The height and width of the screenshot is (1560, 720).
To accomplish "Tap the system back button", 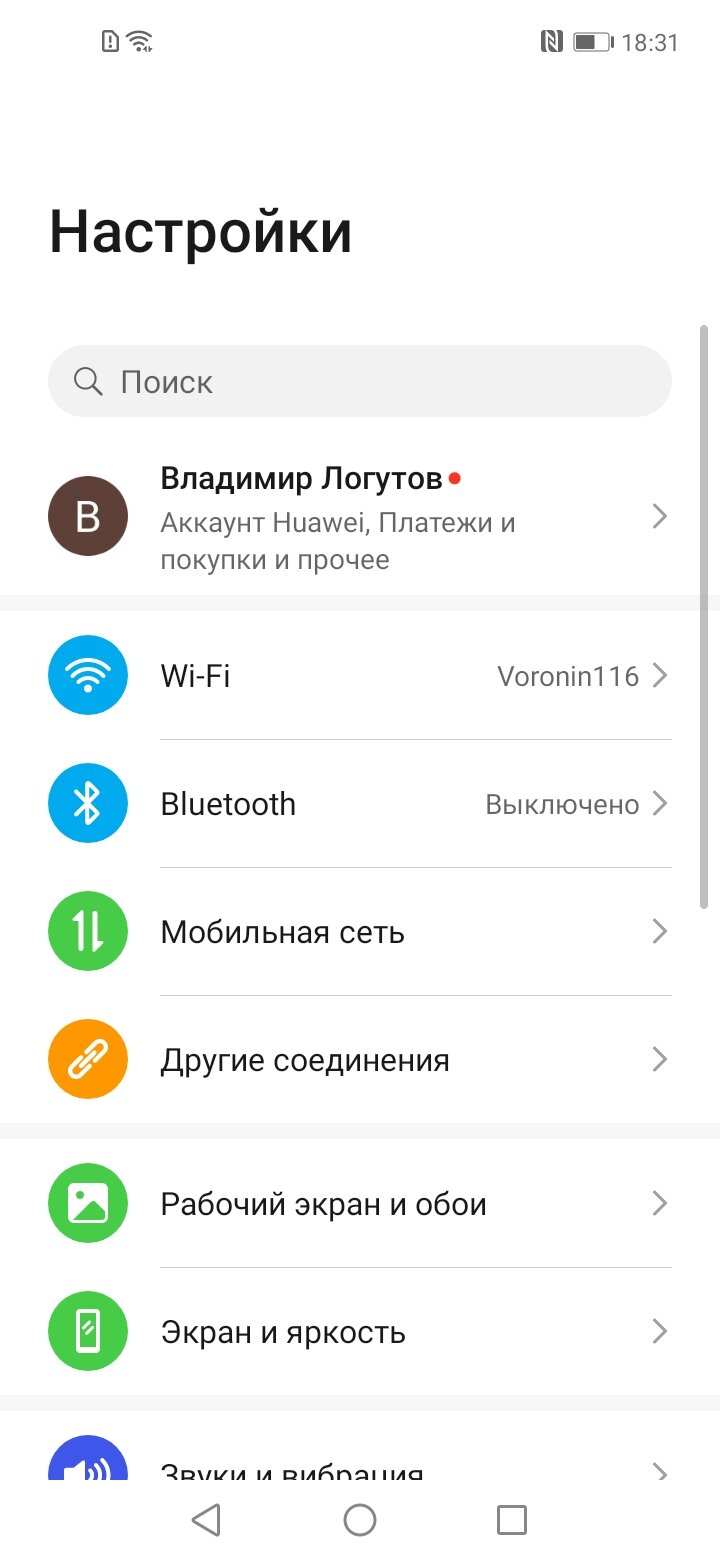I will (206, 1520).
